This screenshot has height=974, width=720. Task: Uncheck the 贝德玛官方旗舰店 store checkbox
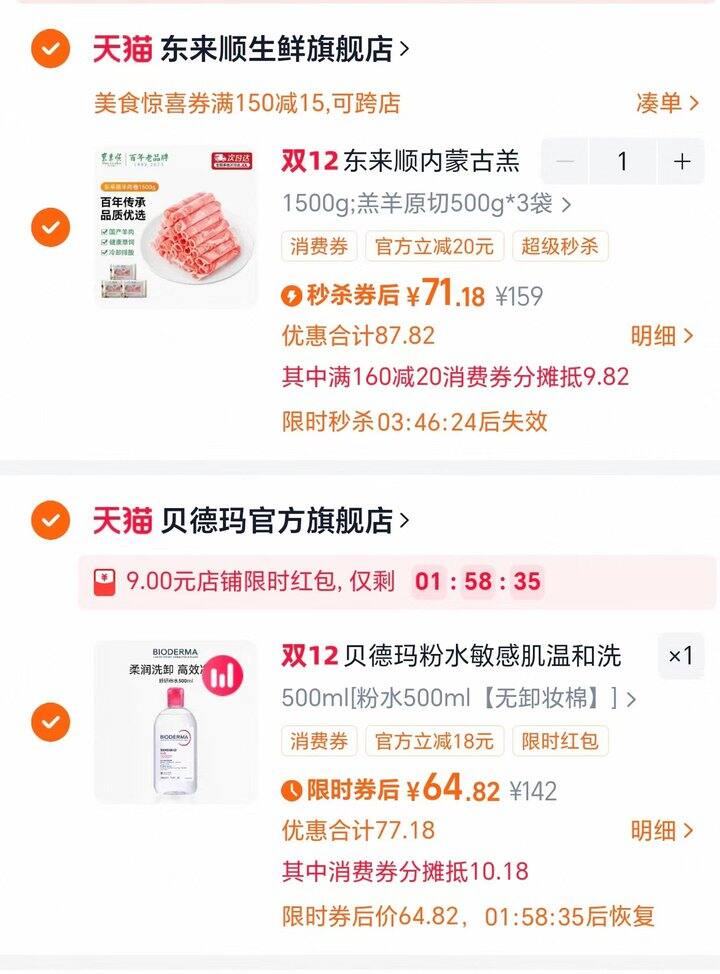[50, 520]
